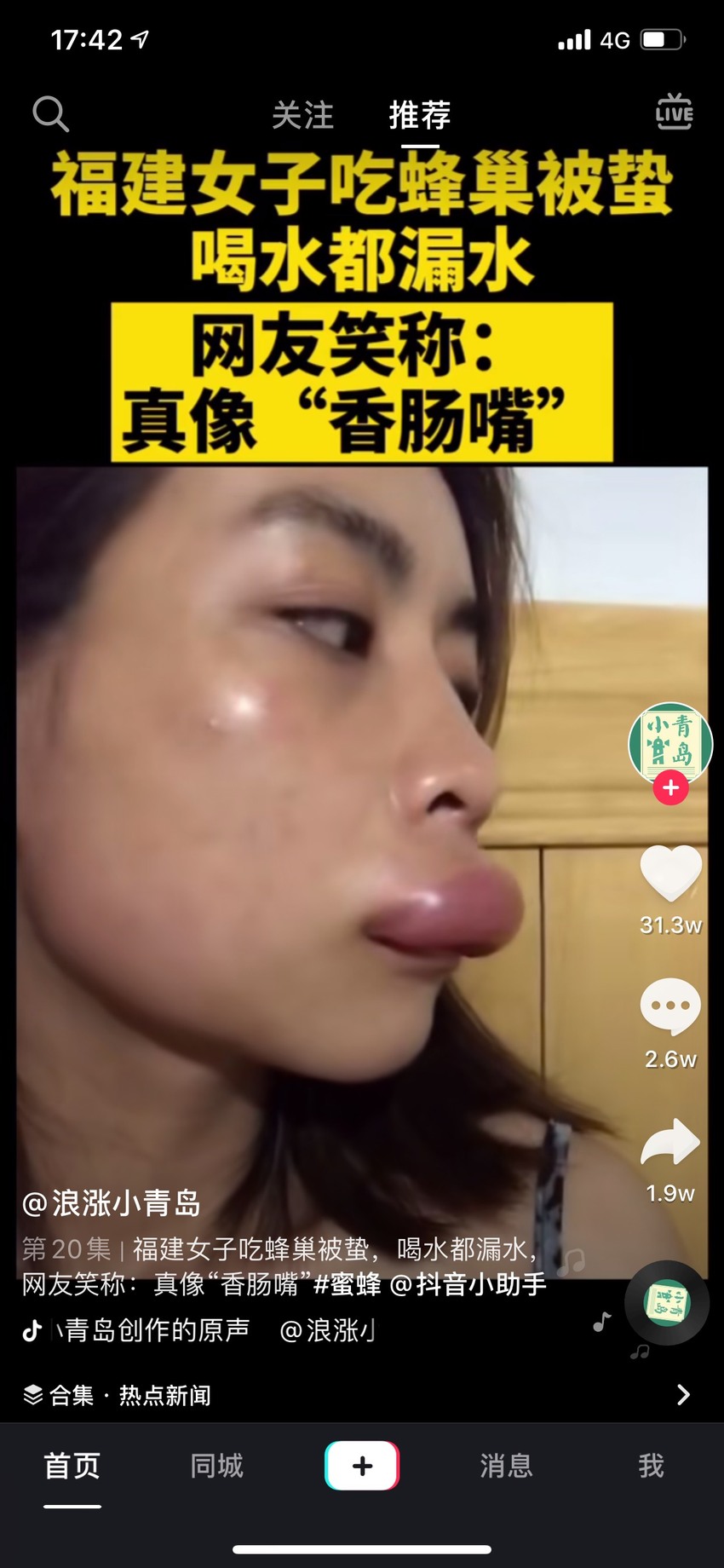Switch to the 关注 tab
Screen dimensions: 724x1568
(302, 115)
